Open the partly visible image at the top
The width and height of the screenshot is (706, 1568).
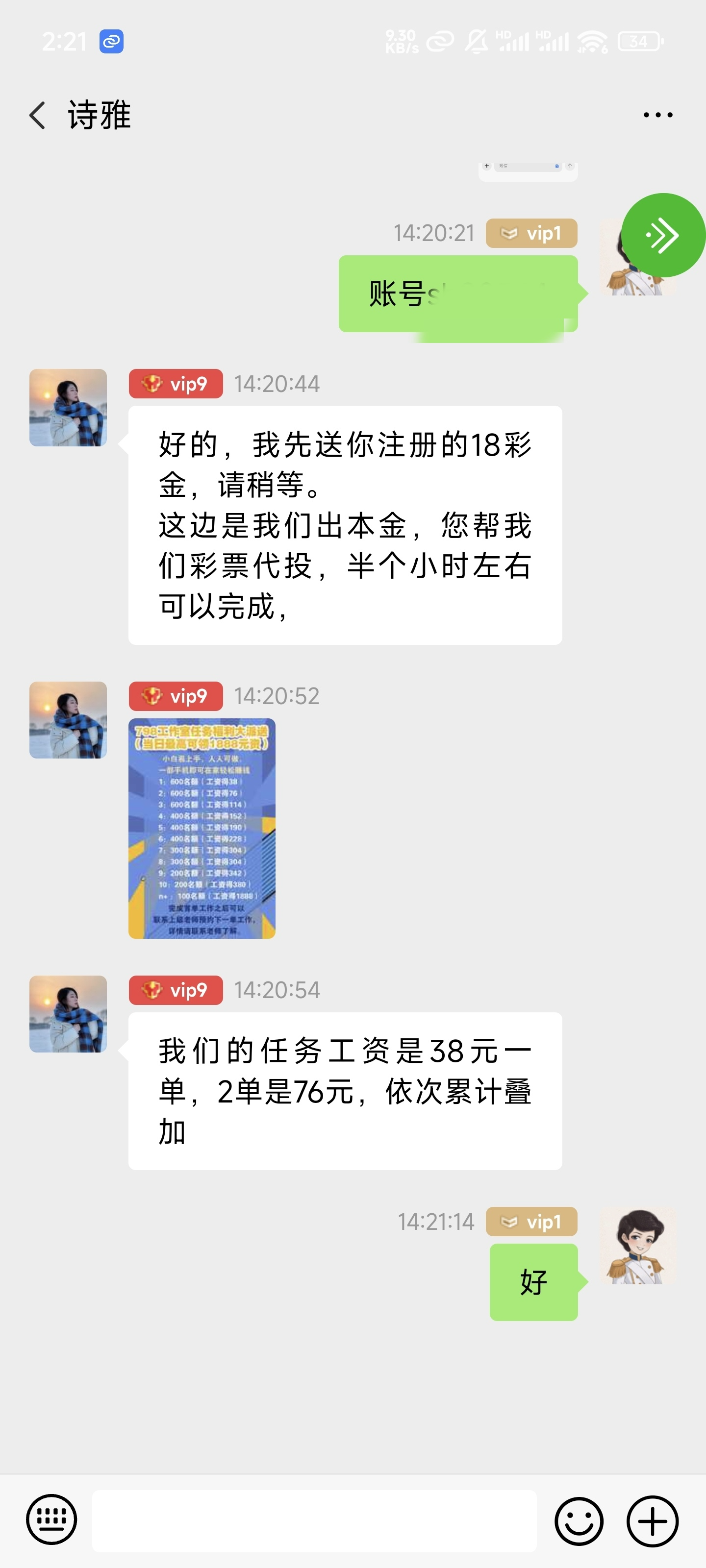[528, 170]
